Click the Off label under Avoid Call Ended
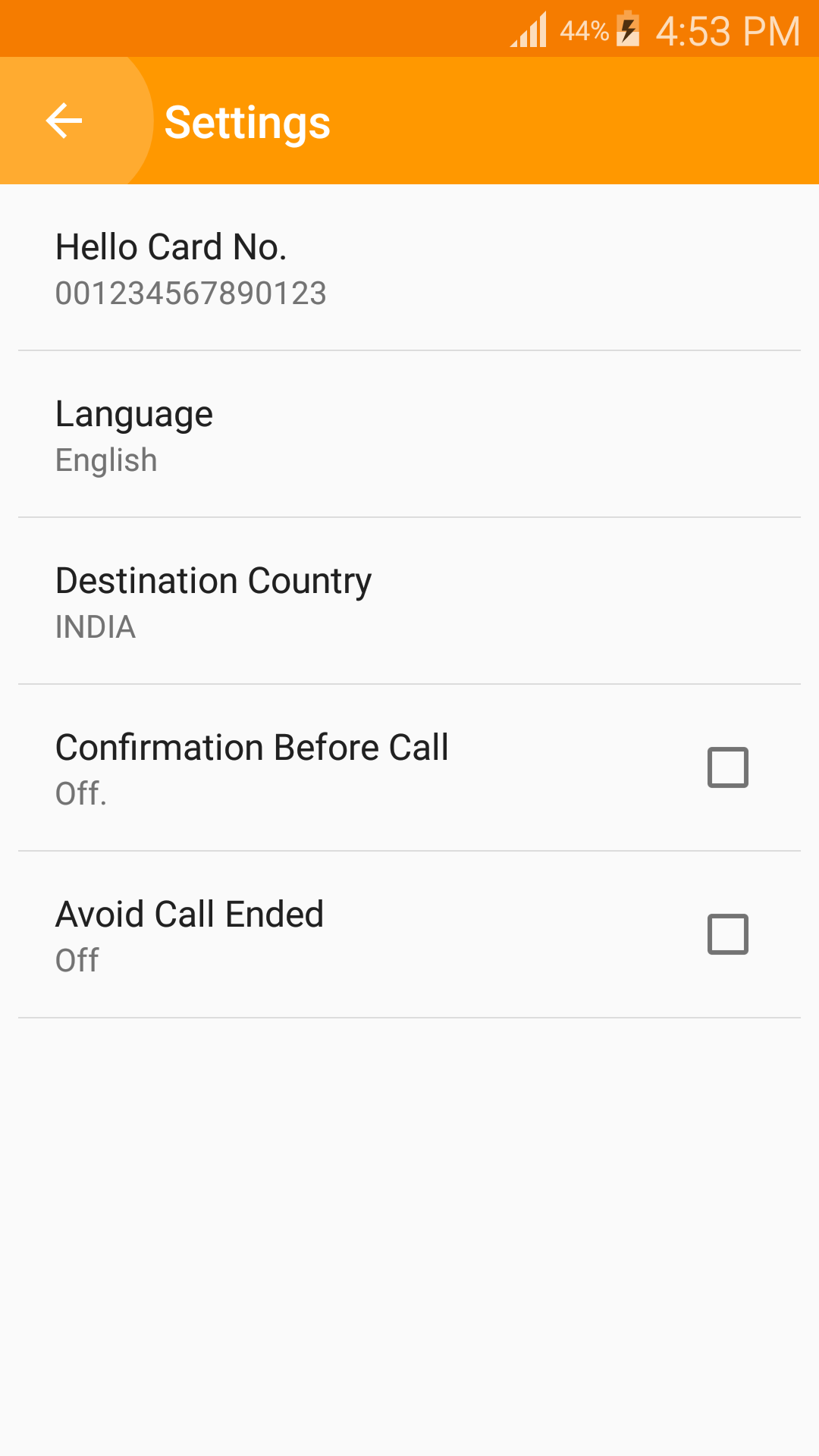The width and height of the screenshot is (819, 1456). 77,961
